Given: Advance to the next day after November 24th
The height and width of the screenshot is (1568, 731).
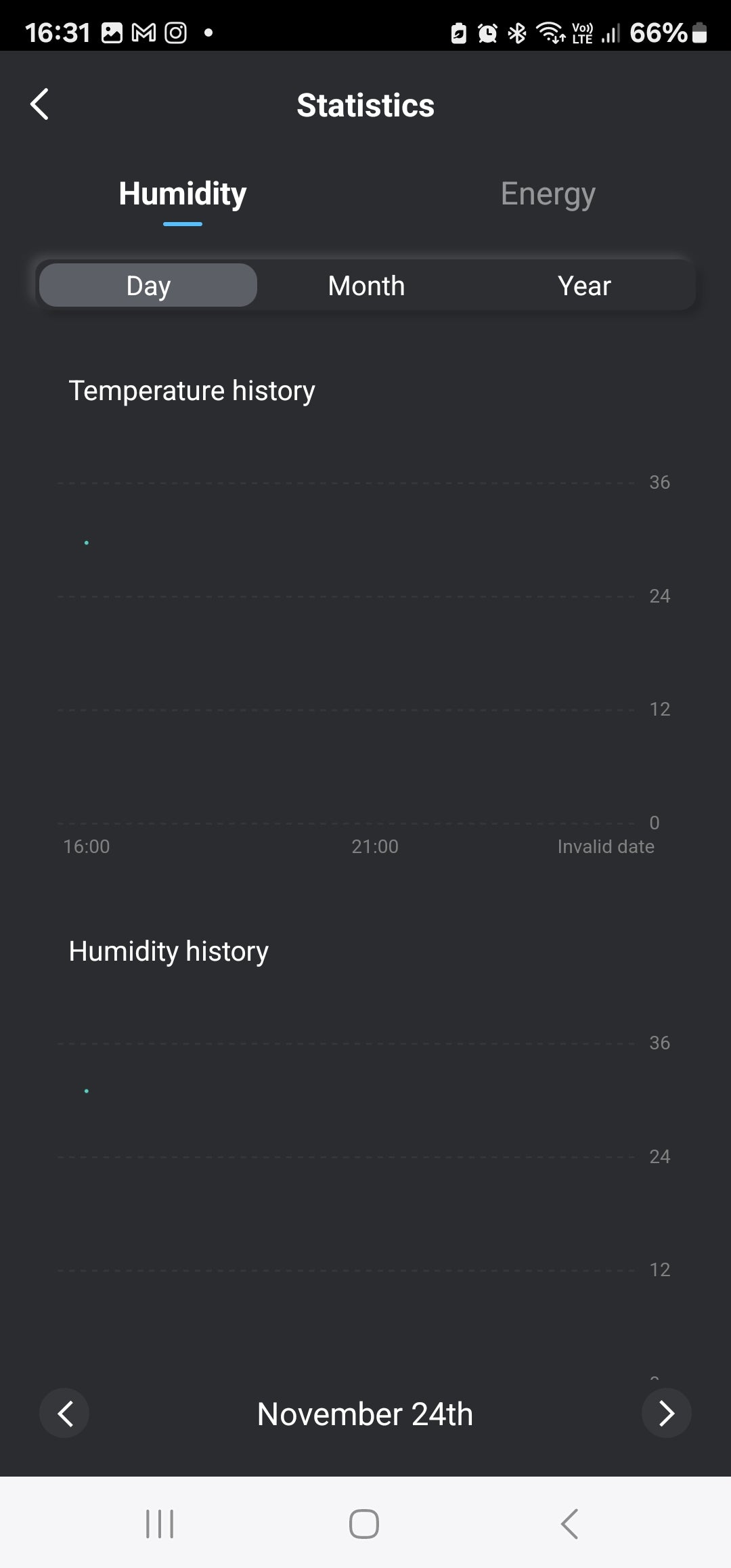Looking at the screenshot, I should point(666,1414).
